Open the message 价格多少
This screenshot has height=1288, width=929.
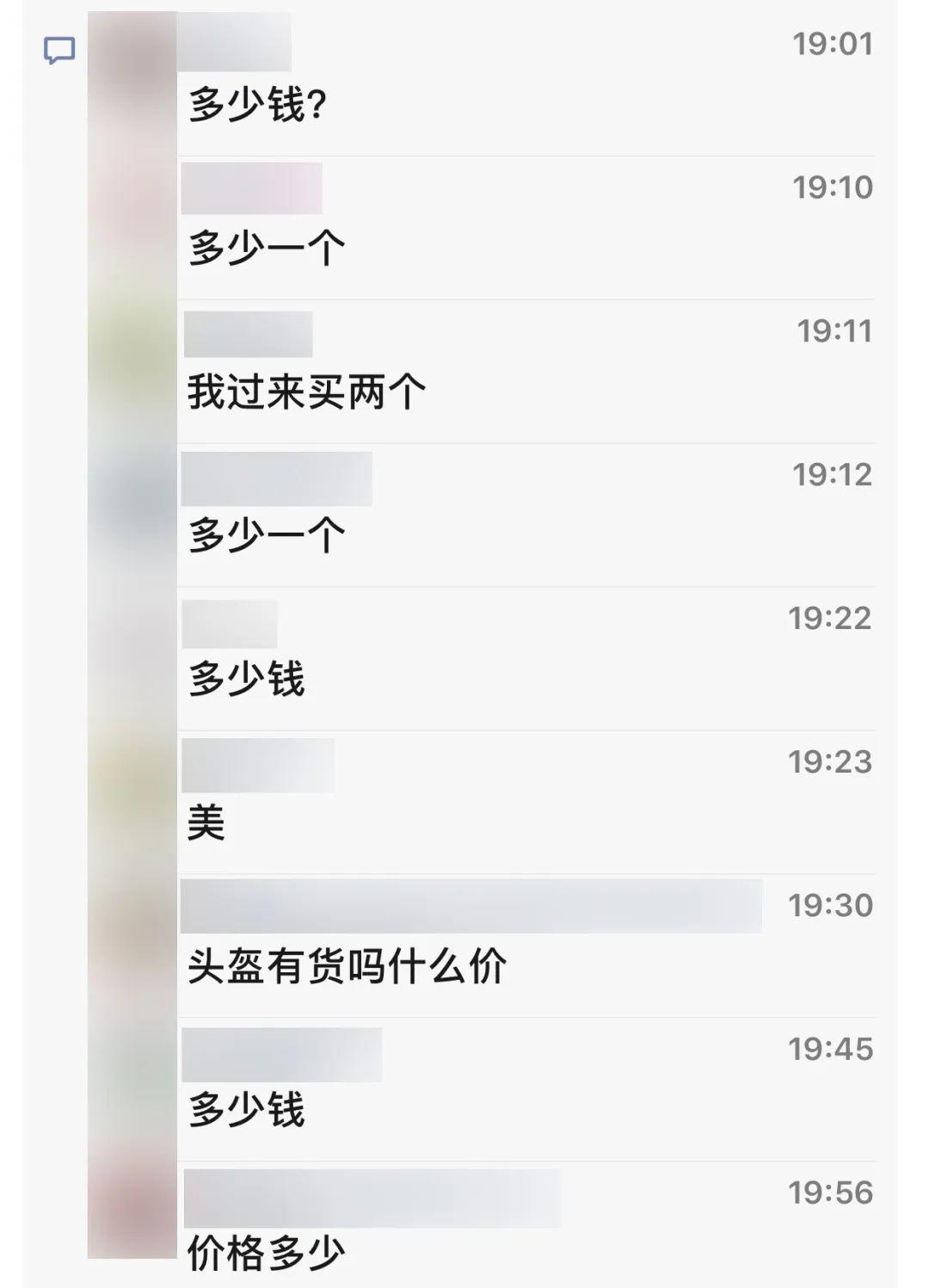point(267,1254)
